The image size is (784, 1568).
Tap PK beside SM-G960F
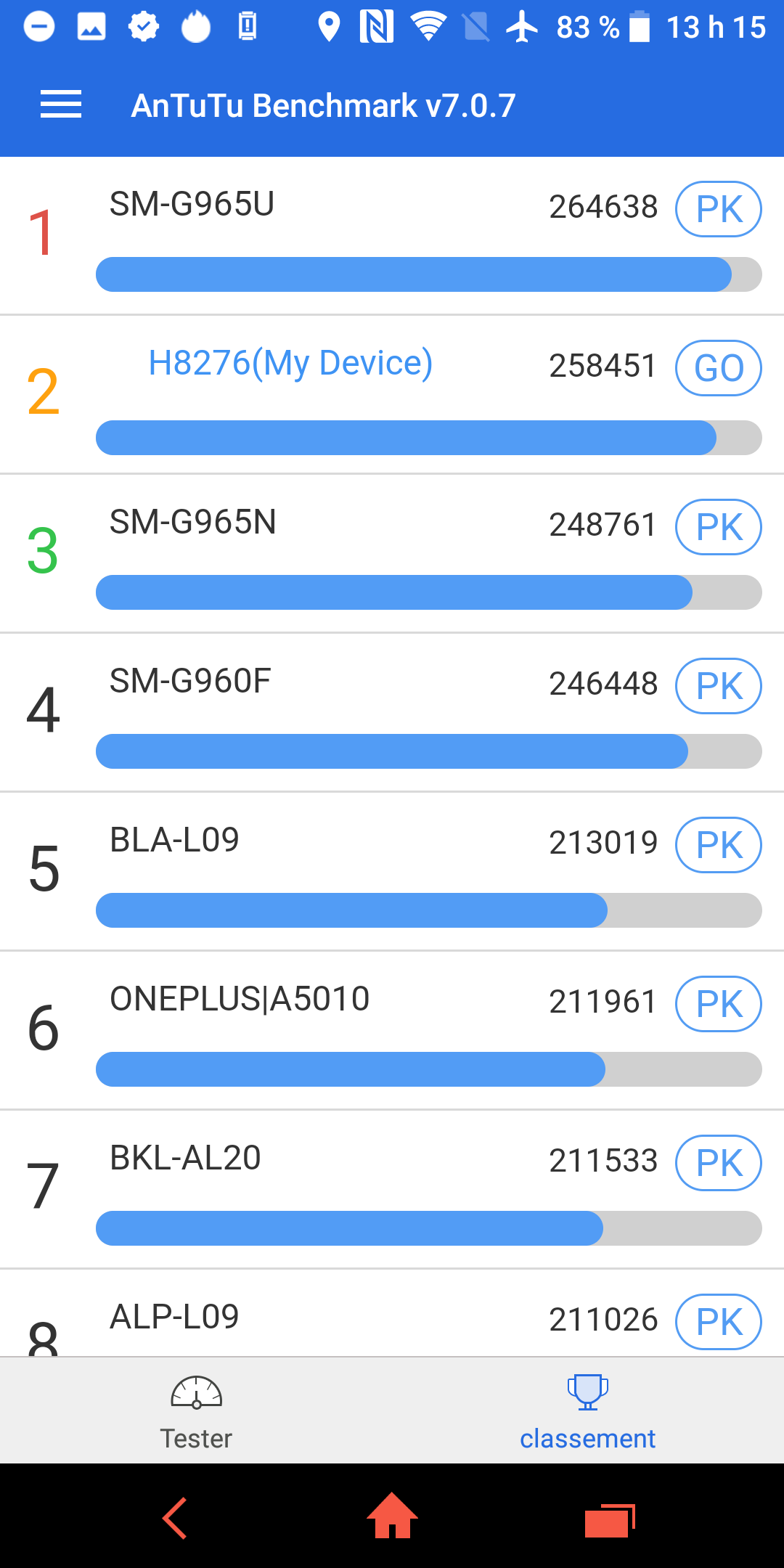[718, 686]
